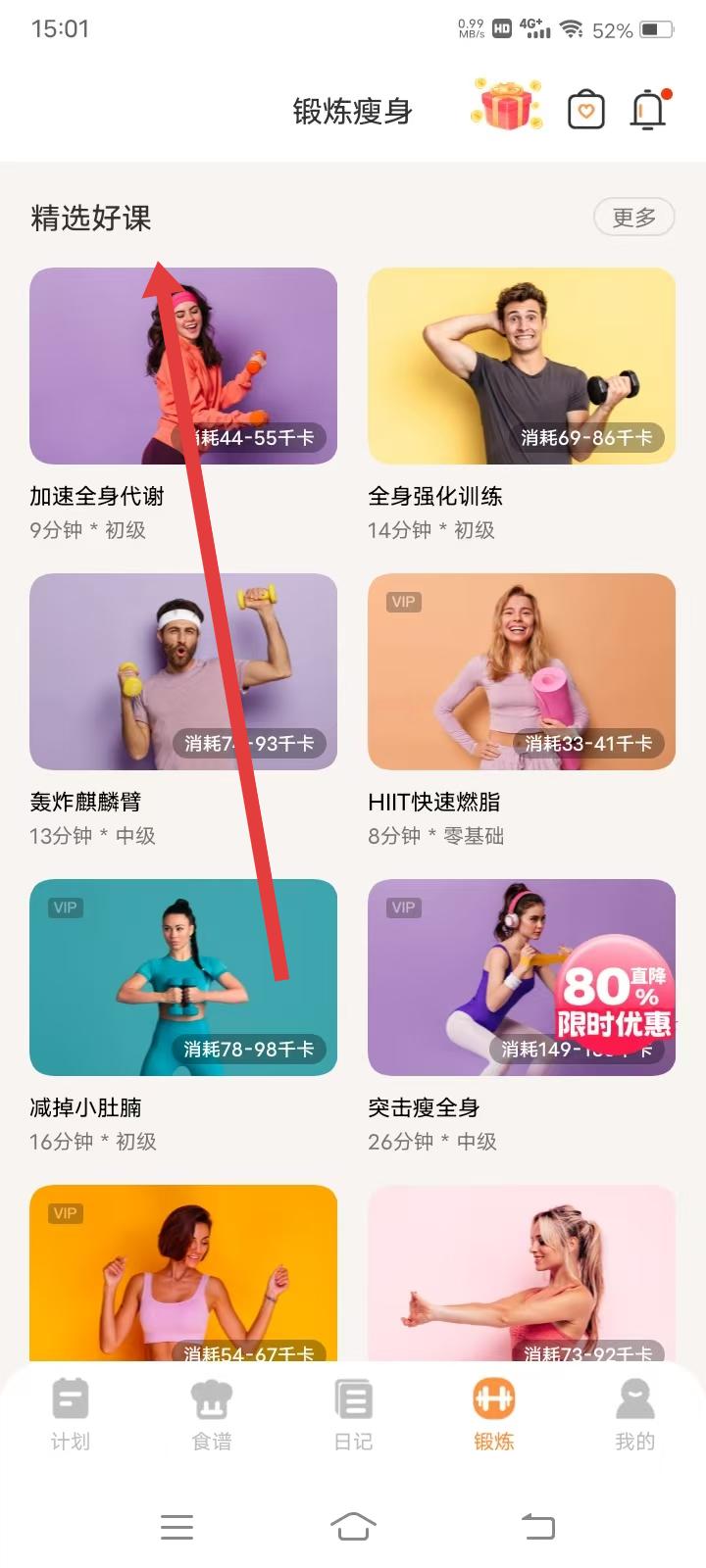706x1568 pixels.
Task: Open the 加速全身代谢 course
Action: click(x=183, y=366)
